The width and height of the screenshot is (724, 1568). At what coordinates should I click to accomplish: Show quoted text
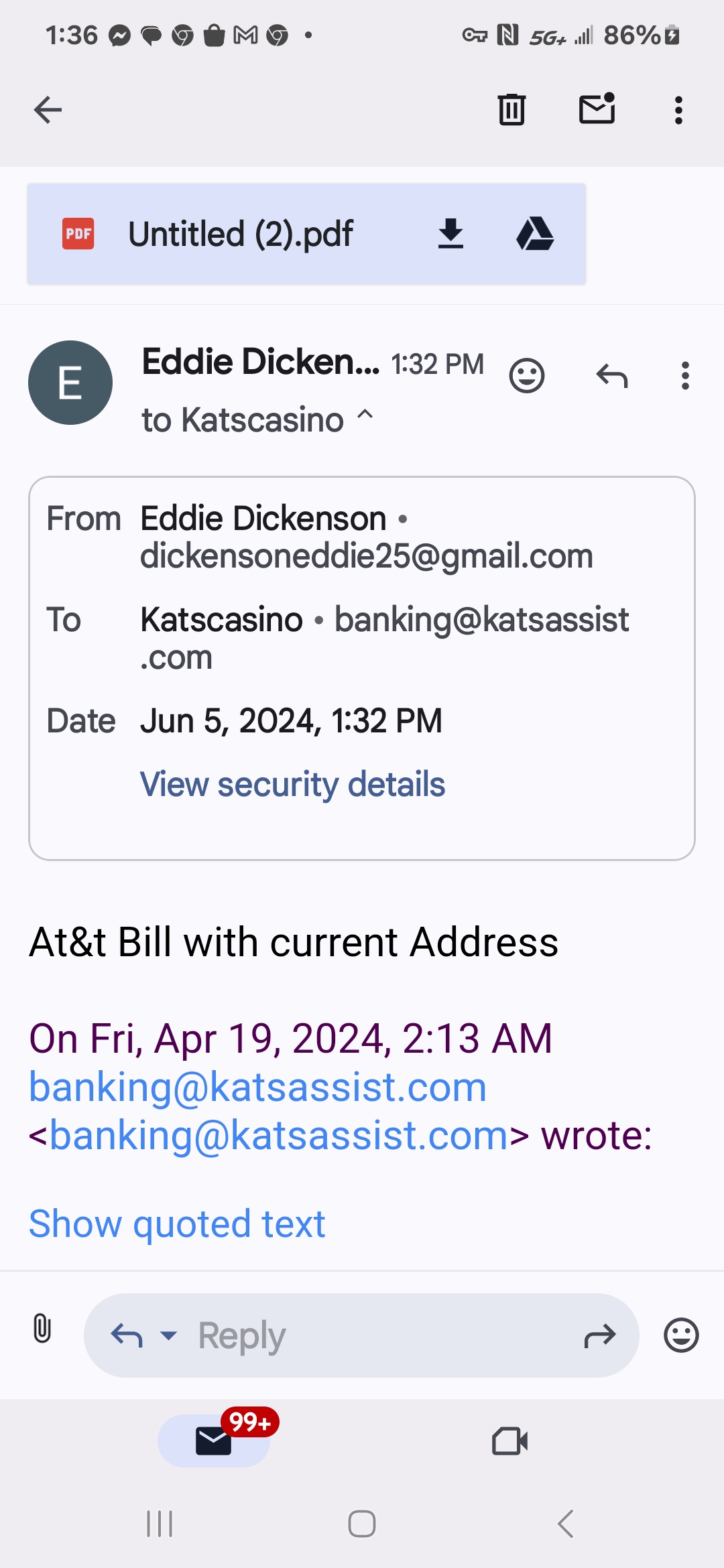pyautogui.click(x=177, y=1224)
